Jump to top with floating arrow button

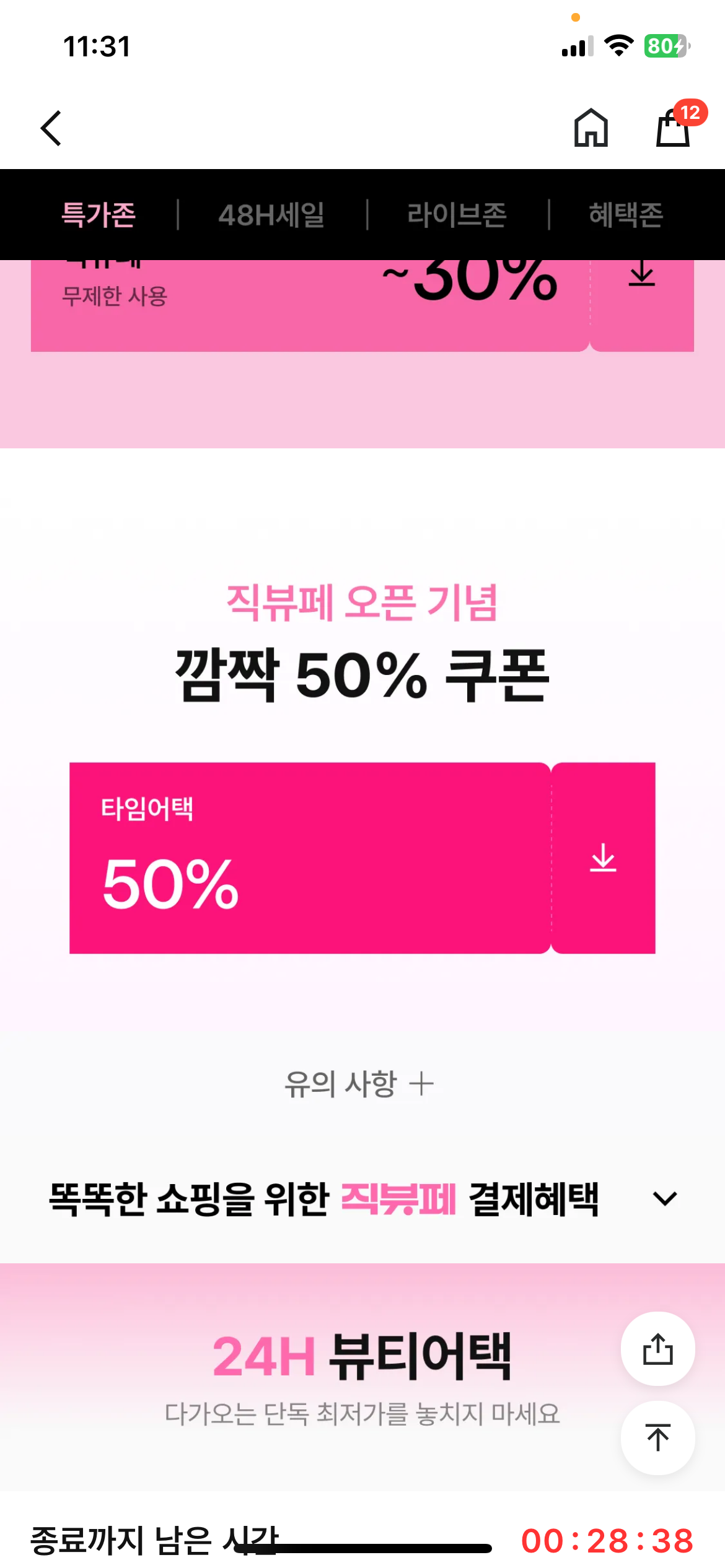click(658, 1438)
